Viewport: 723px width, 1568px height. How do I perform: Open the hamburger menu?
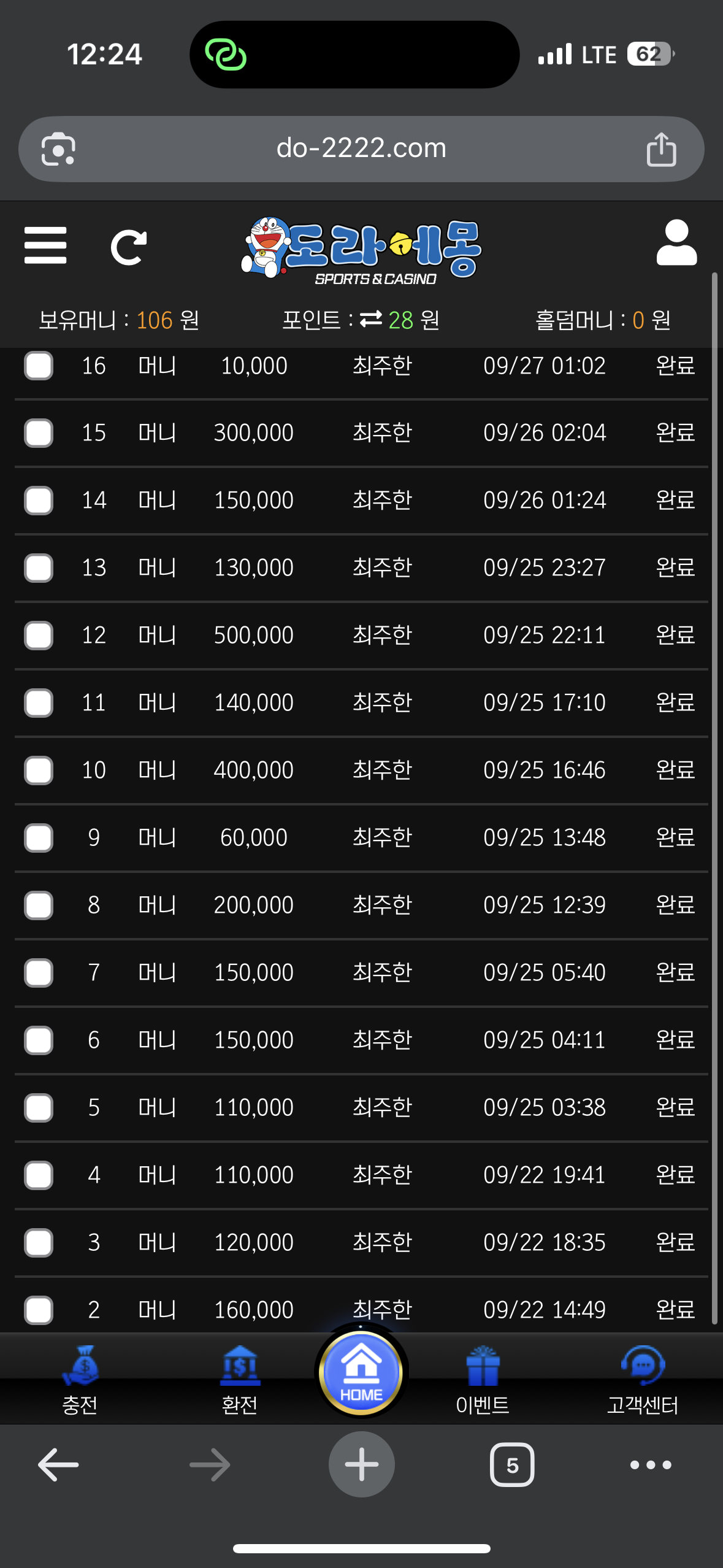coord(45,245)
